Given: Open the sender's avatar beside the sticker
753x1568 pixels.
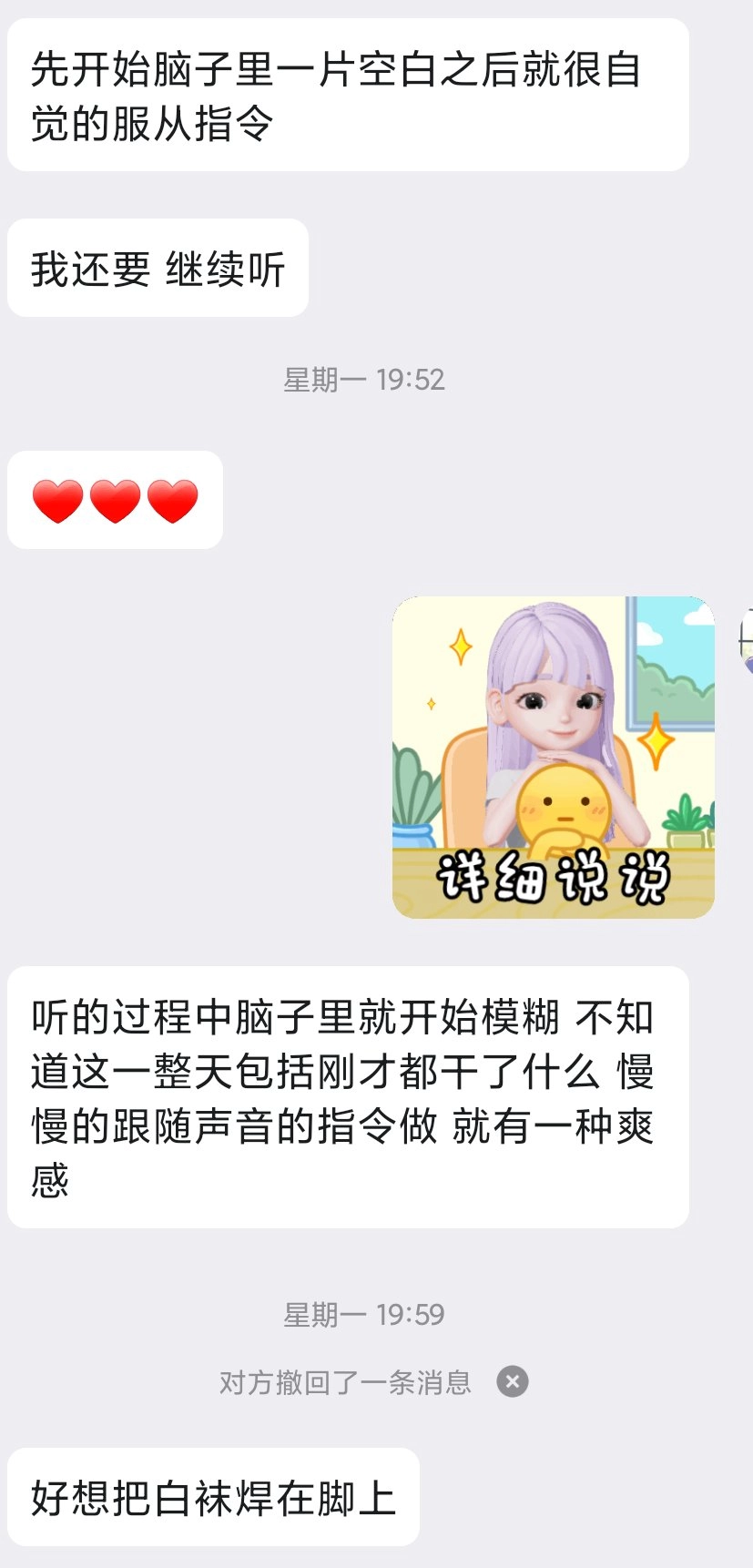Looking at the screenshot, I should [x=748, y=640].
